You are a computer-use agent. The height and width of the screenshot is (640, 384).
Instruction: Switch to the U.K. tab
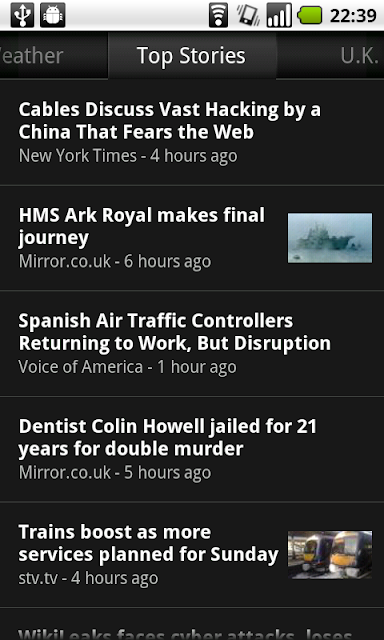click(x=330, y=56)
